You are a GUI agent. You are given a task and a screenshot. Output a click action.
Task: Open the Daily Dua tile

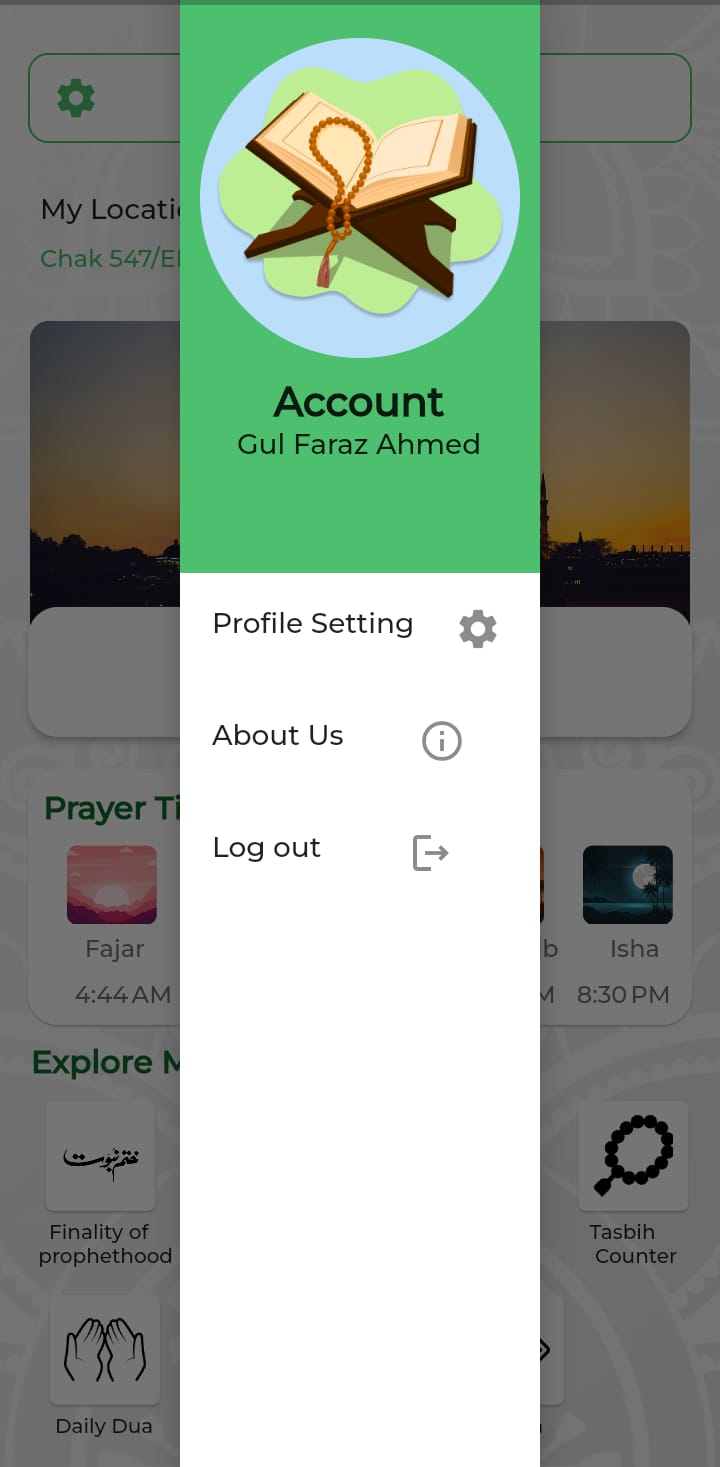[104, 1366]
